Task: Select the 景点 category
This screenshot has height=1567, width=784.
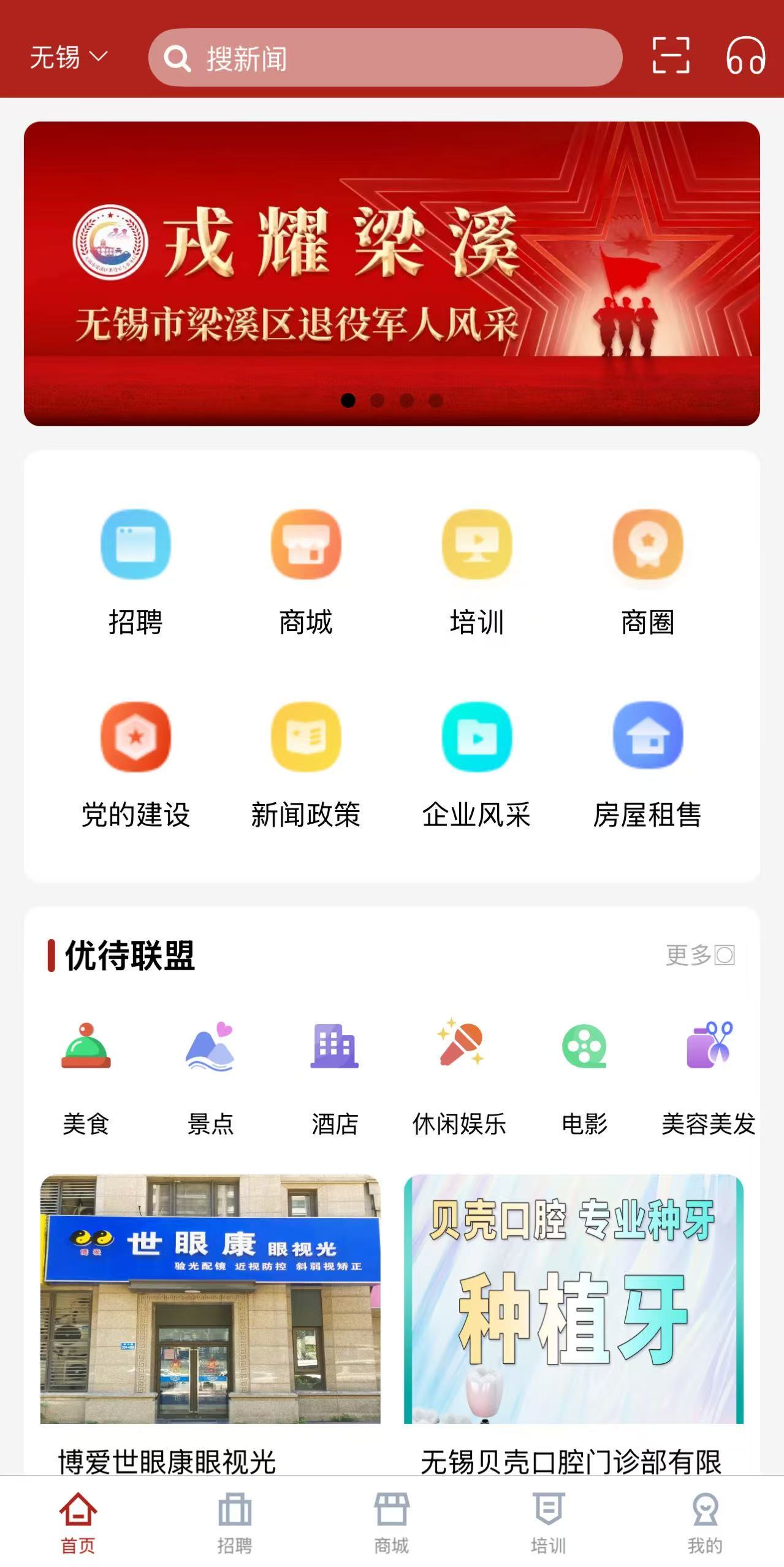Action: click(210, 1076)
